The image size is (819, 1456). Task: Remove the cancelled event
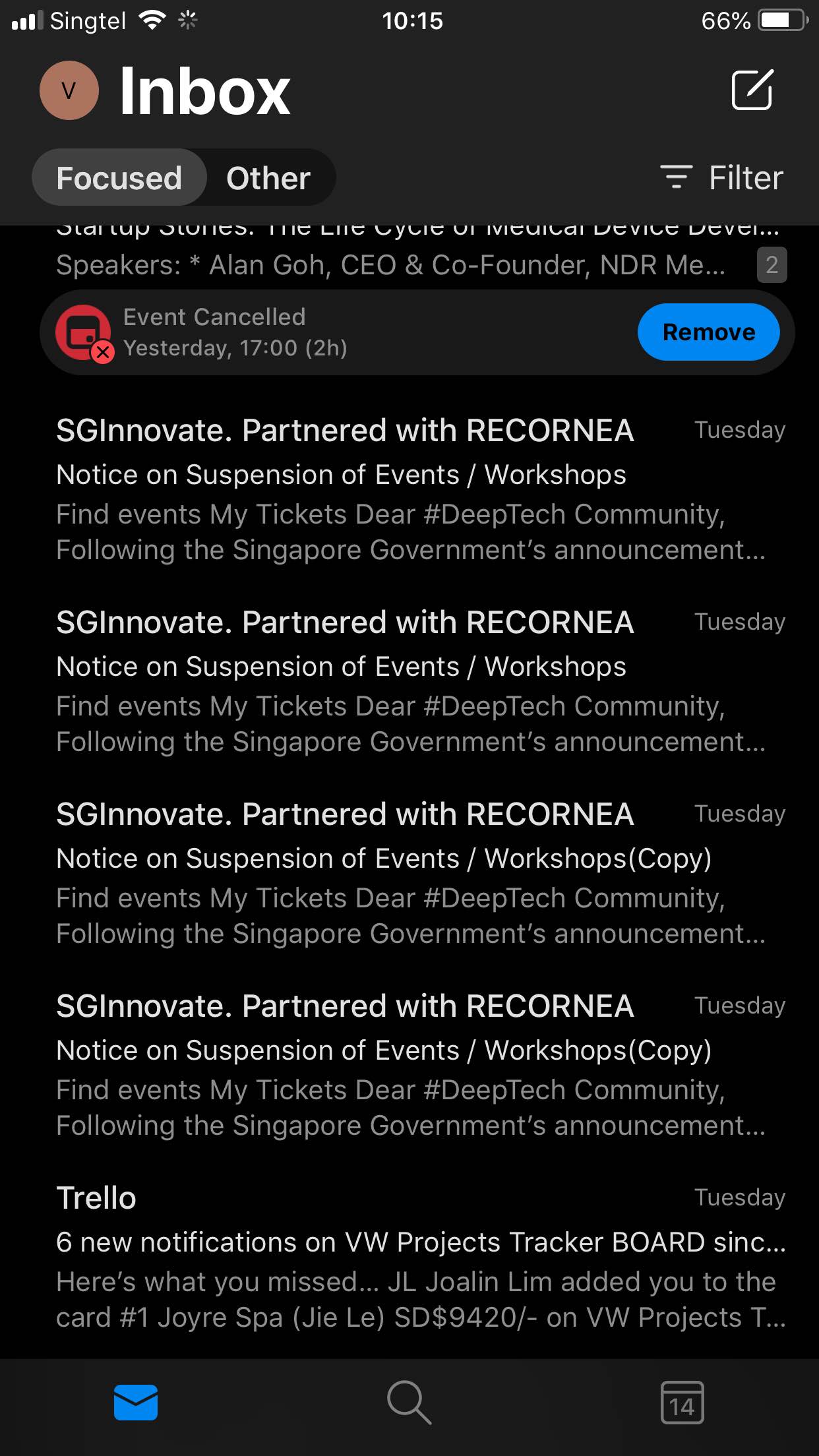pyautogui.click(x=708, y=332)
